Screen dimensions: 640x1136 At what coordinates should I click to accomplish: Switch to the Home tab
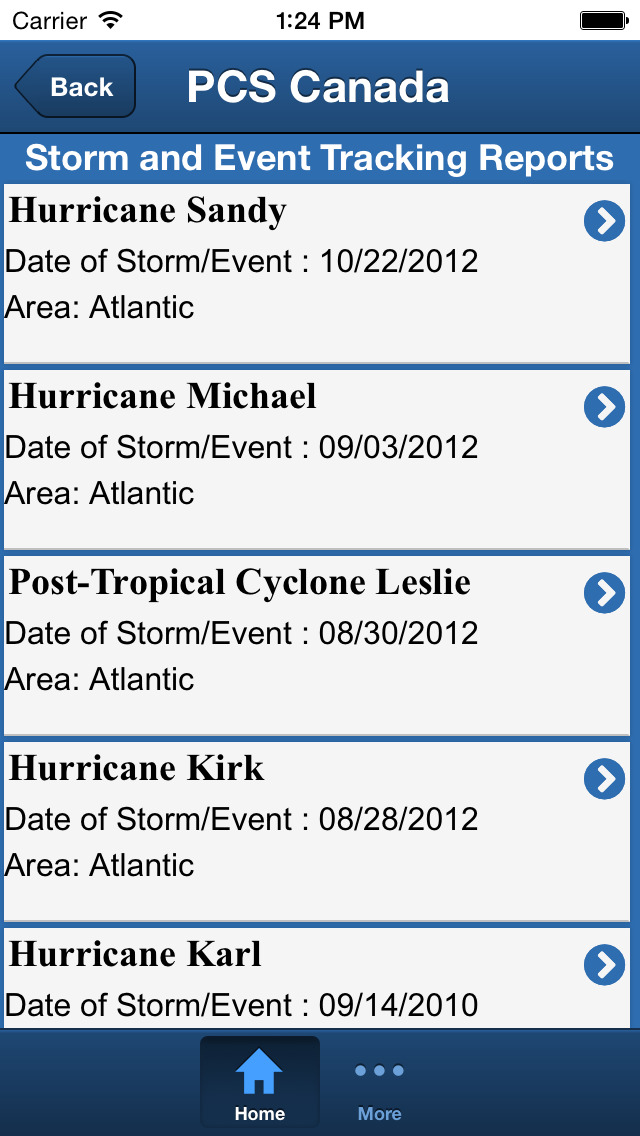(259, 1082)
